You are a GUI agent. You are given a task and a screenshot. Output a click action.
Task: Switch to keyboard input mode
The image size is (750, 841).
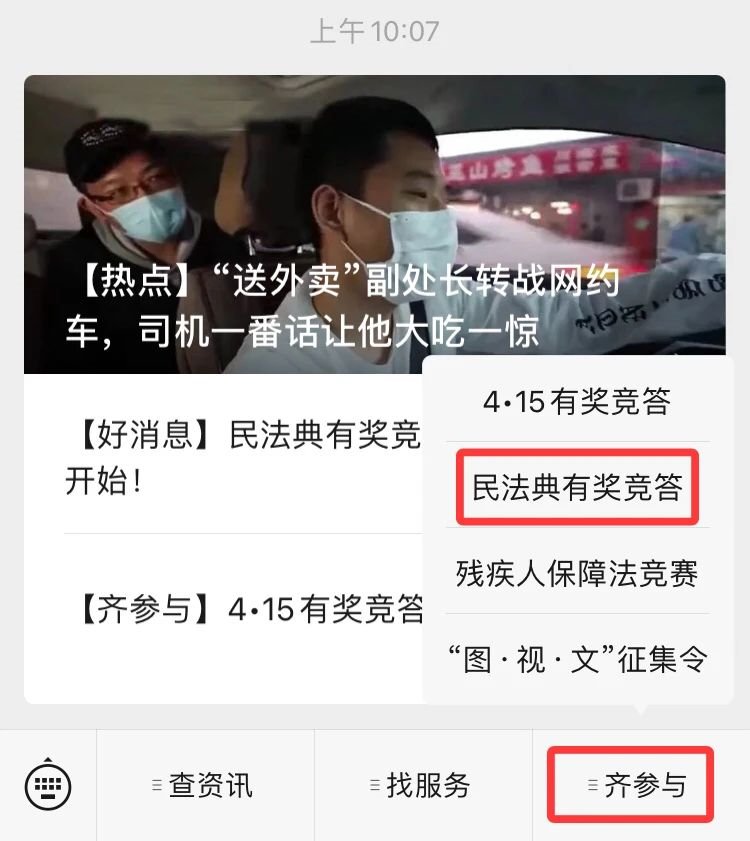click(x=47, y=785)
